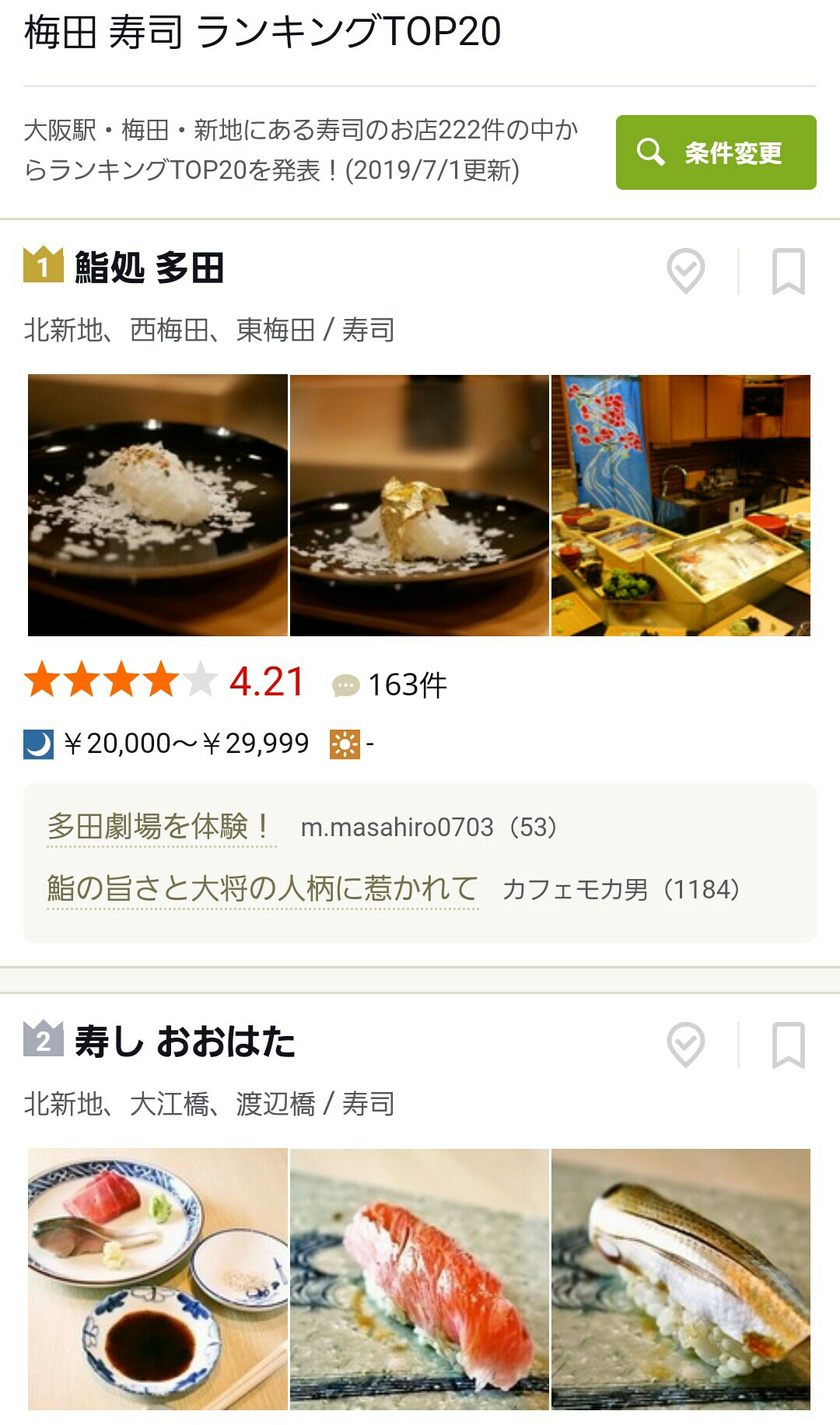
Task: Bookmark 鮨処 多田
Action: (788, 271)
